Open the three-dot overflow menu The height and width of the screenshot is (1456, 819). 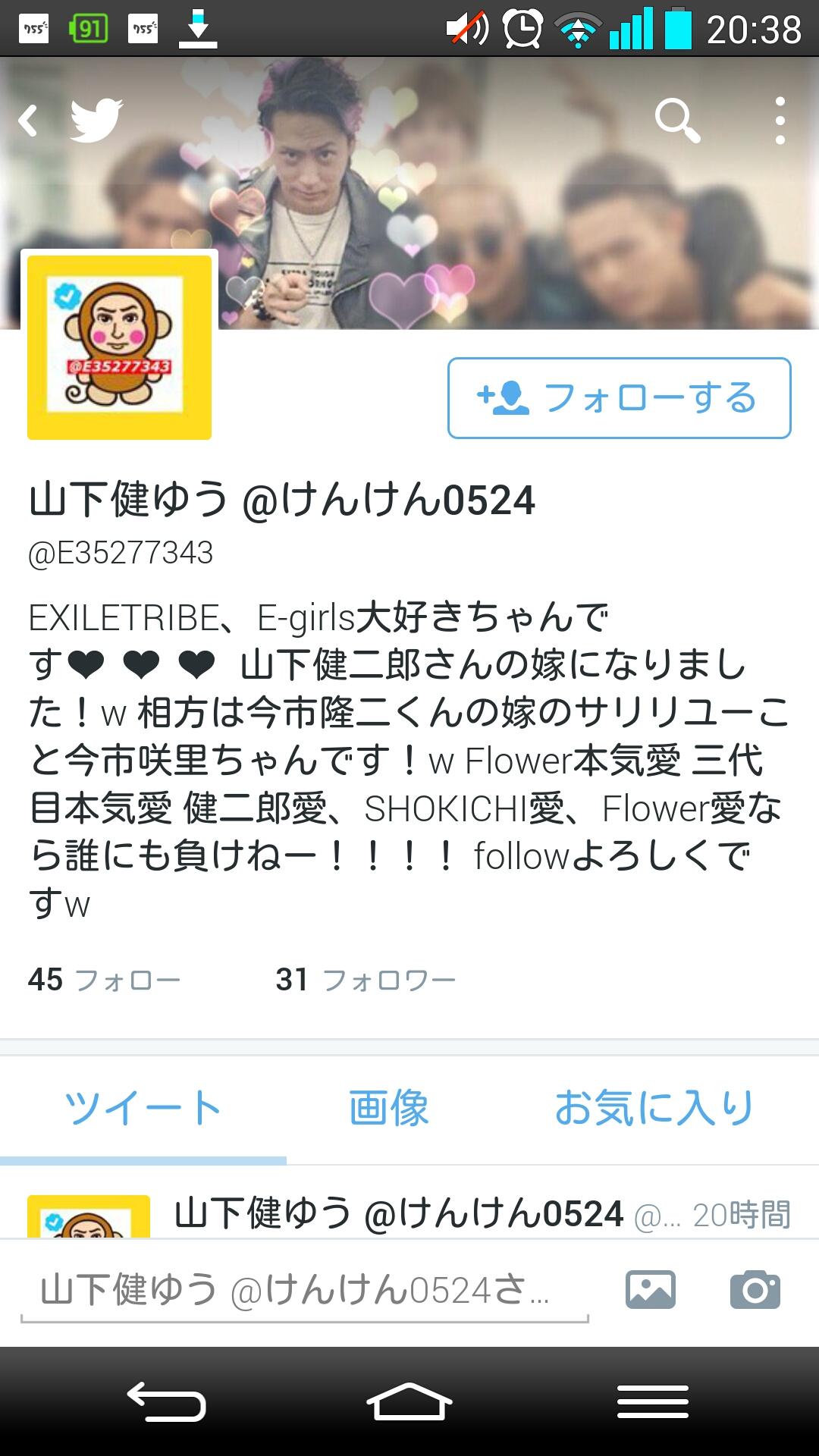780,120
